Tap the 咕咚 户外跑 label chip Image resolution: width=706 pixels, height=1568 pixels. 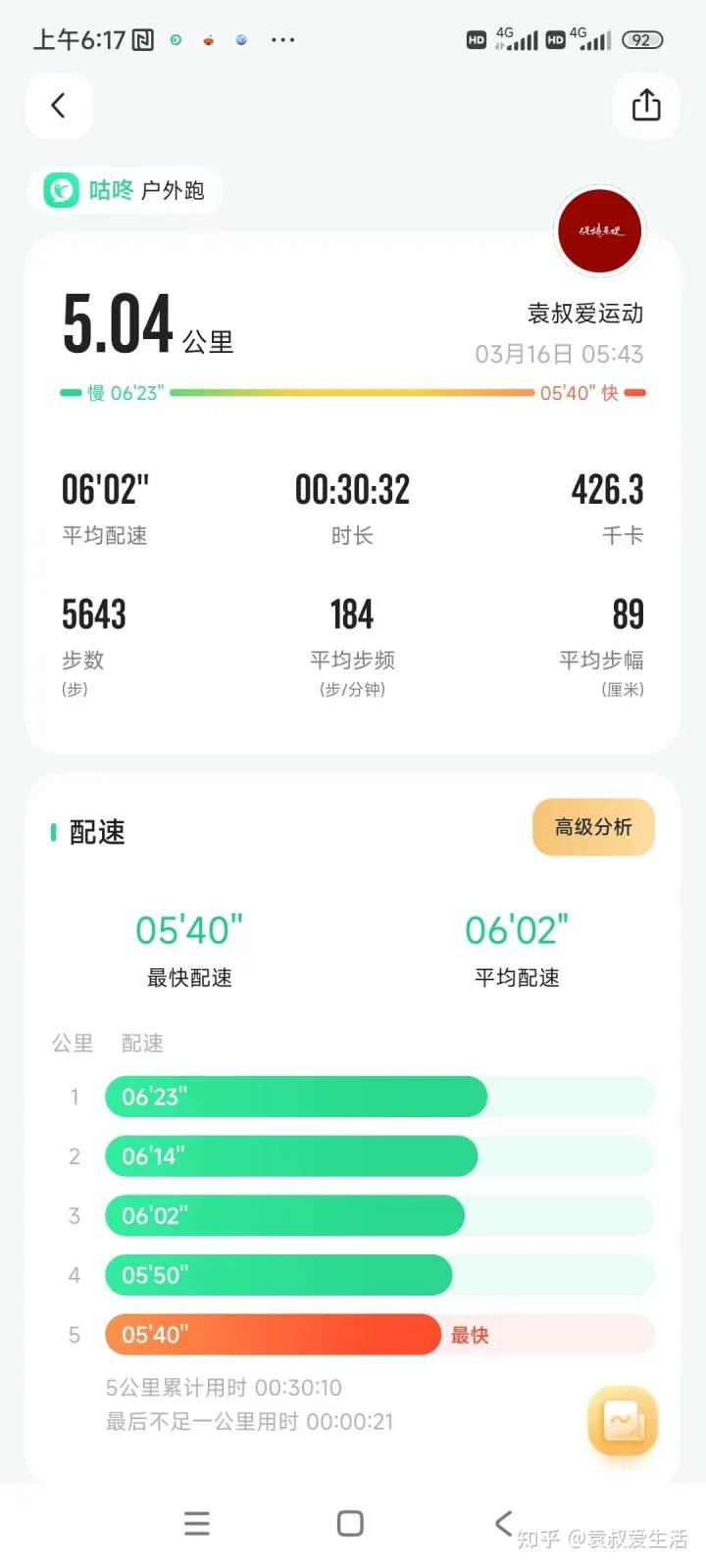125,190
